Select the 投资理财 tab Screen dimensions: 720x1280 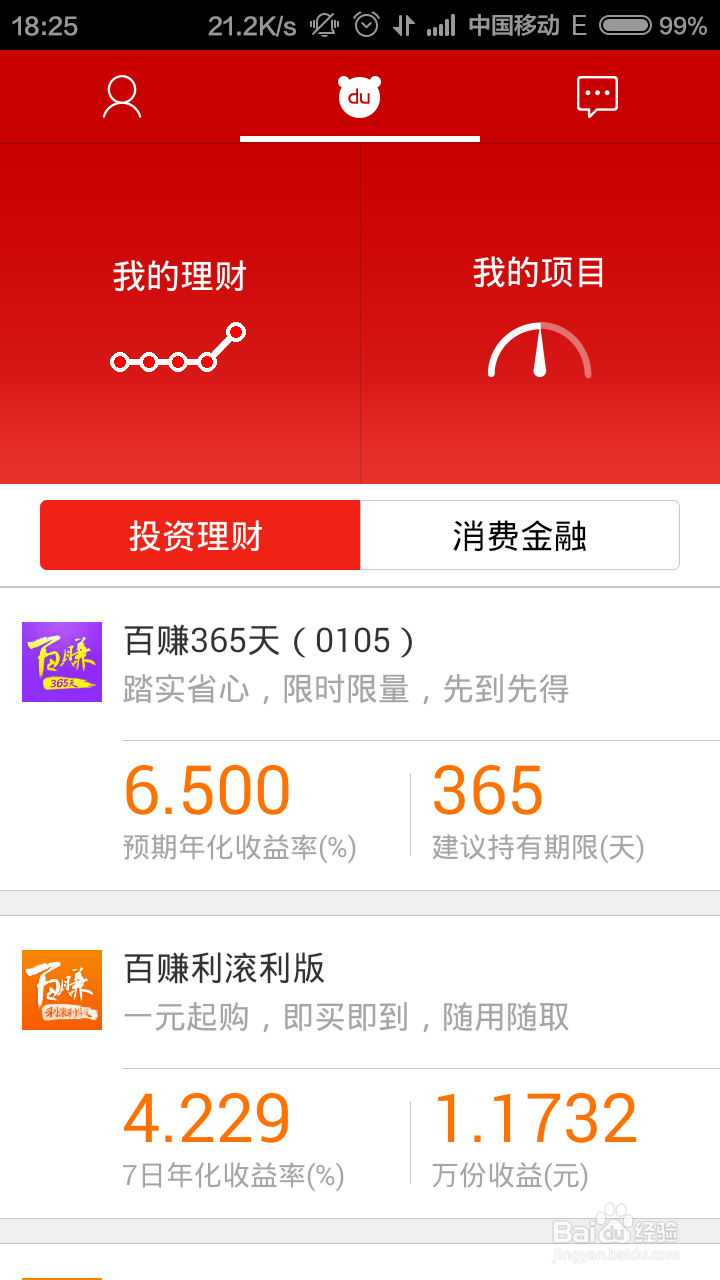[x=200, y=535]
